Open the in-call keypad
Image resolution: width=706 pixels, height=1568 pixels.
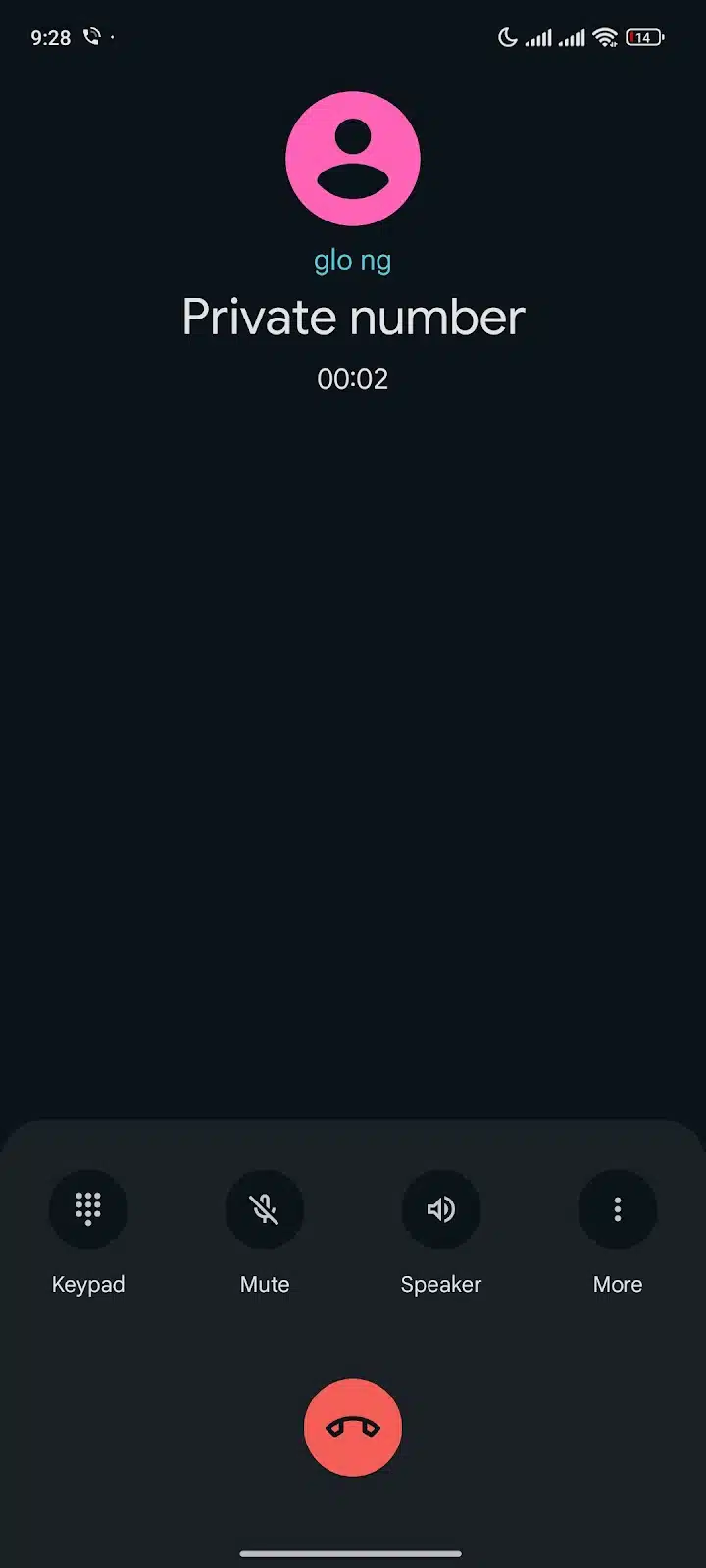pyautogui.click(x=88, y=1209)
